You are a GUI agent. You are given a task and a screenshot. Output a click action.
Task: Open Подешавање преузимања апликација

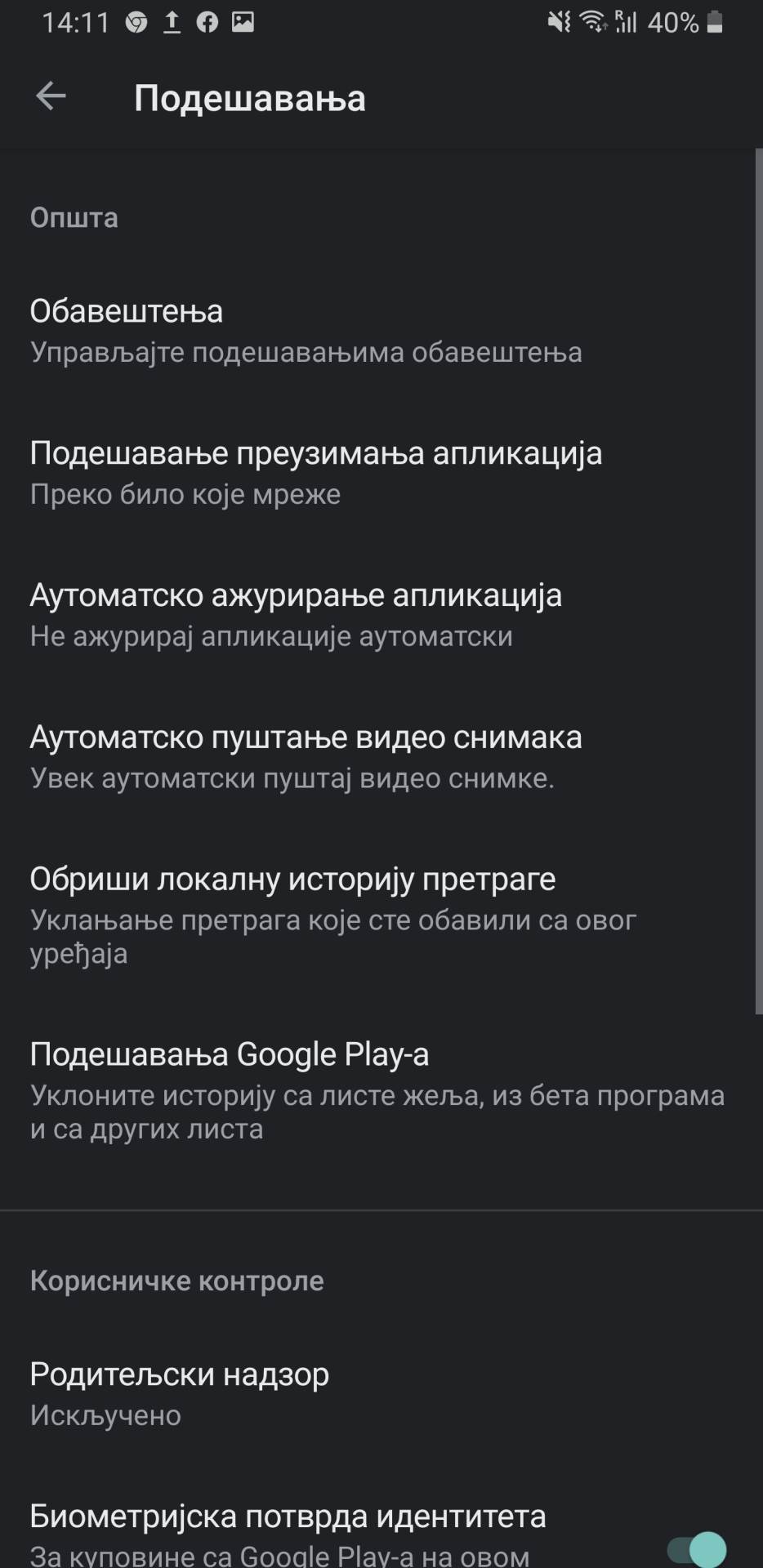[316, 471]
